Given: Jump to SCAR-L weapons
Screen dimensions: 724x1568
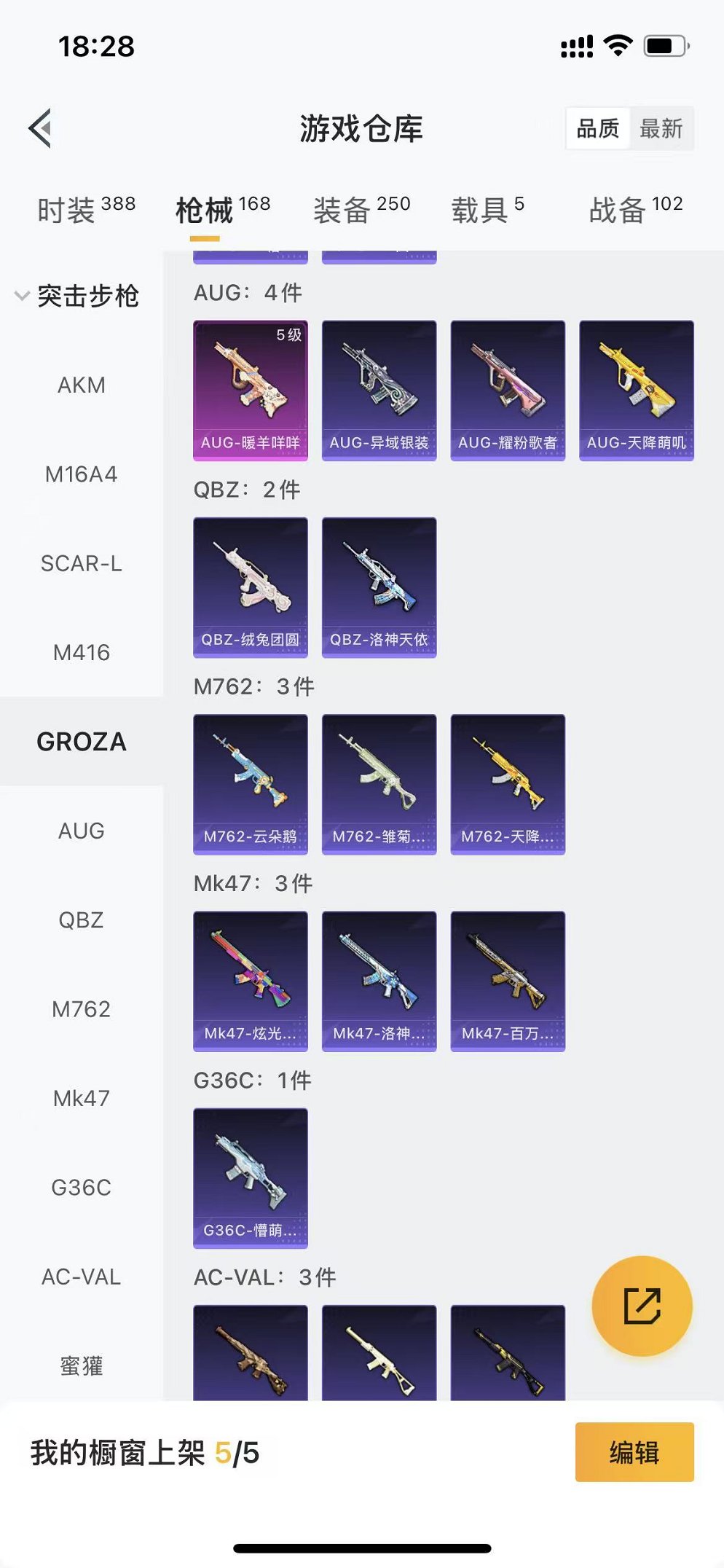Looking at the screenshot, I should [81, 563].
